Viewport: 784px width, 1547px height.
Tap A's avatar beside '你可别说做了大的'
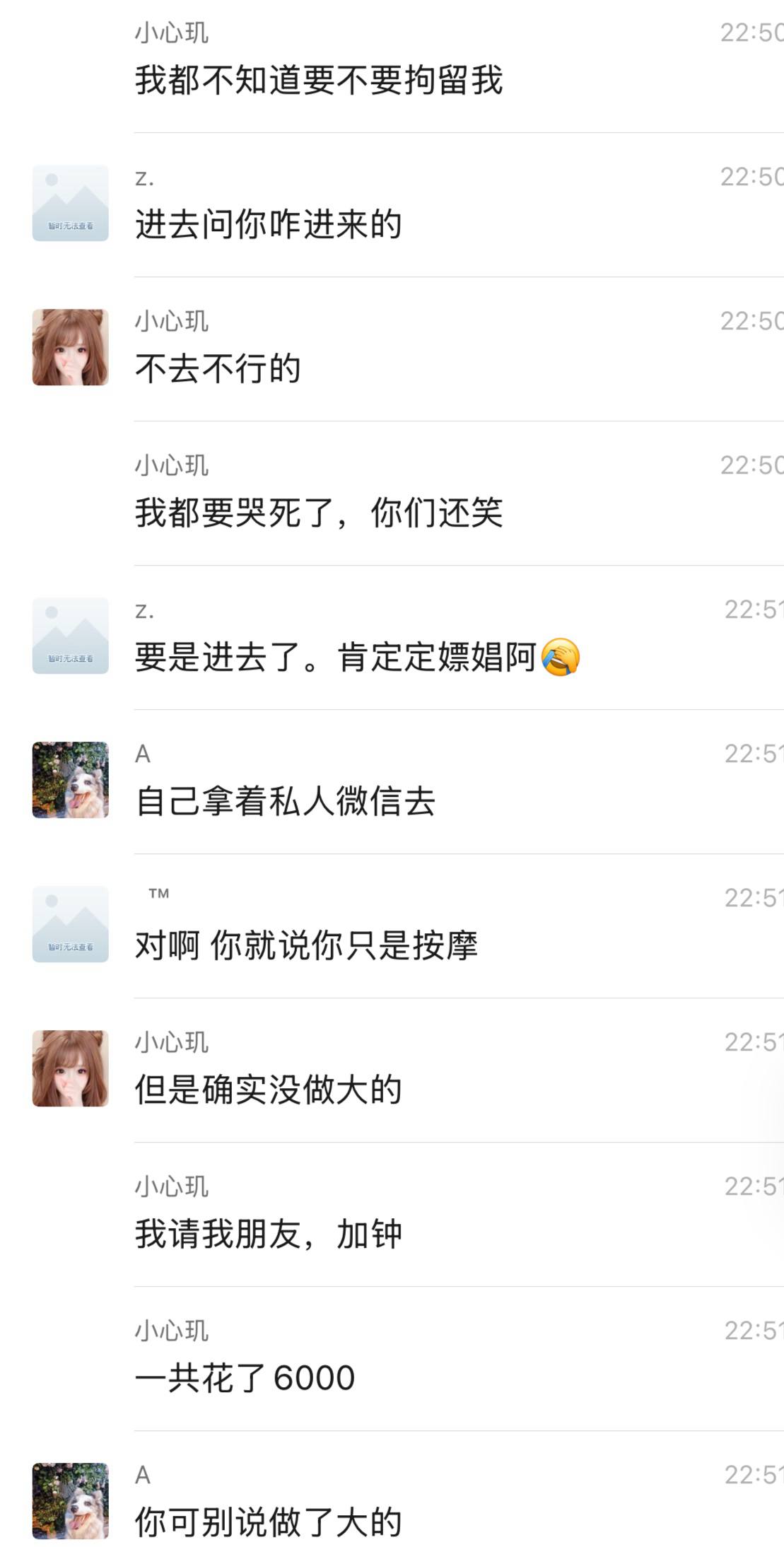[x=70, y=1501]
